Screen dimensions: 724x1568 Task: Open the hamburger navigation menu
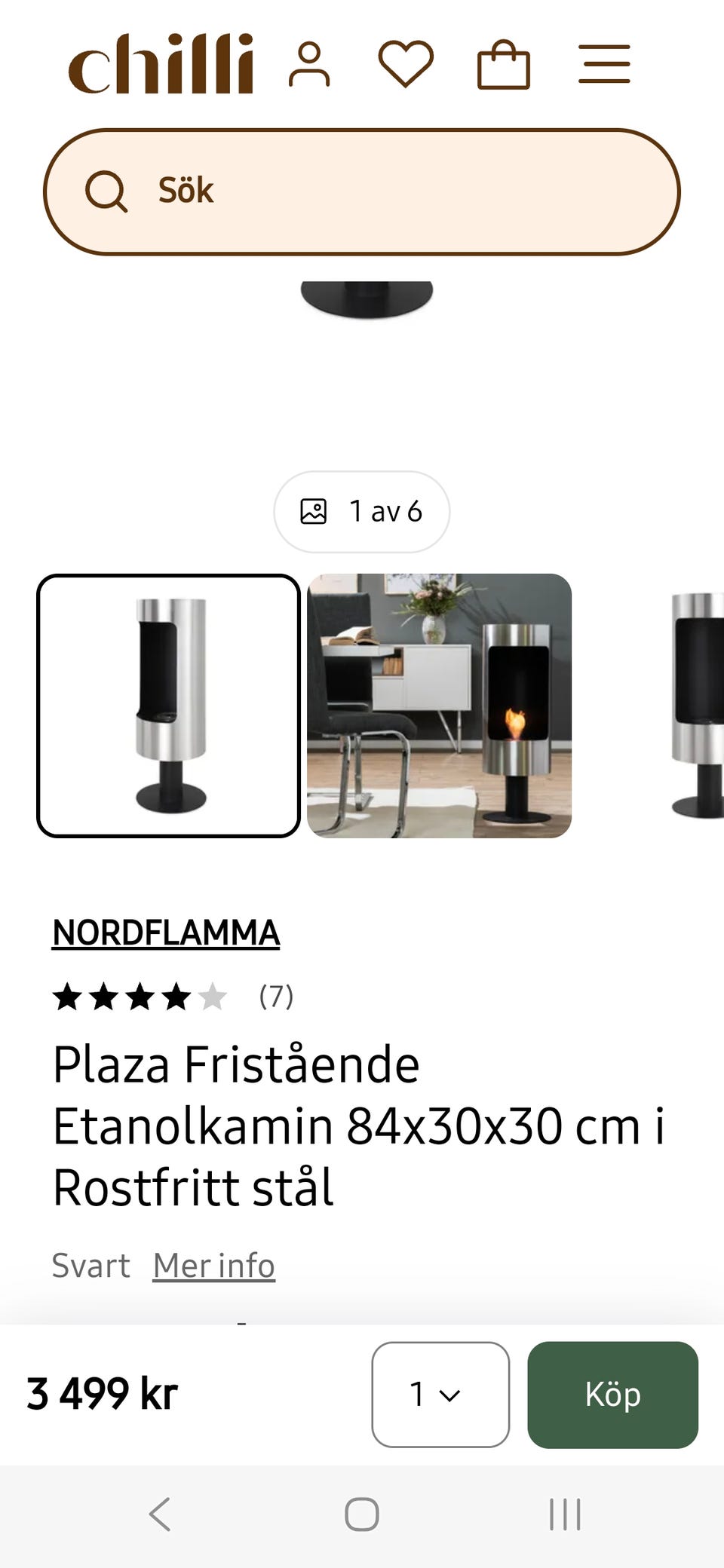tap(603, 64)
